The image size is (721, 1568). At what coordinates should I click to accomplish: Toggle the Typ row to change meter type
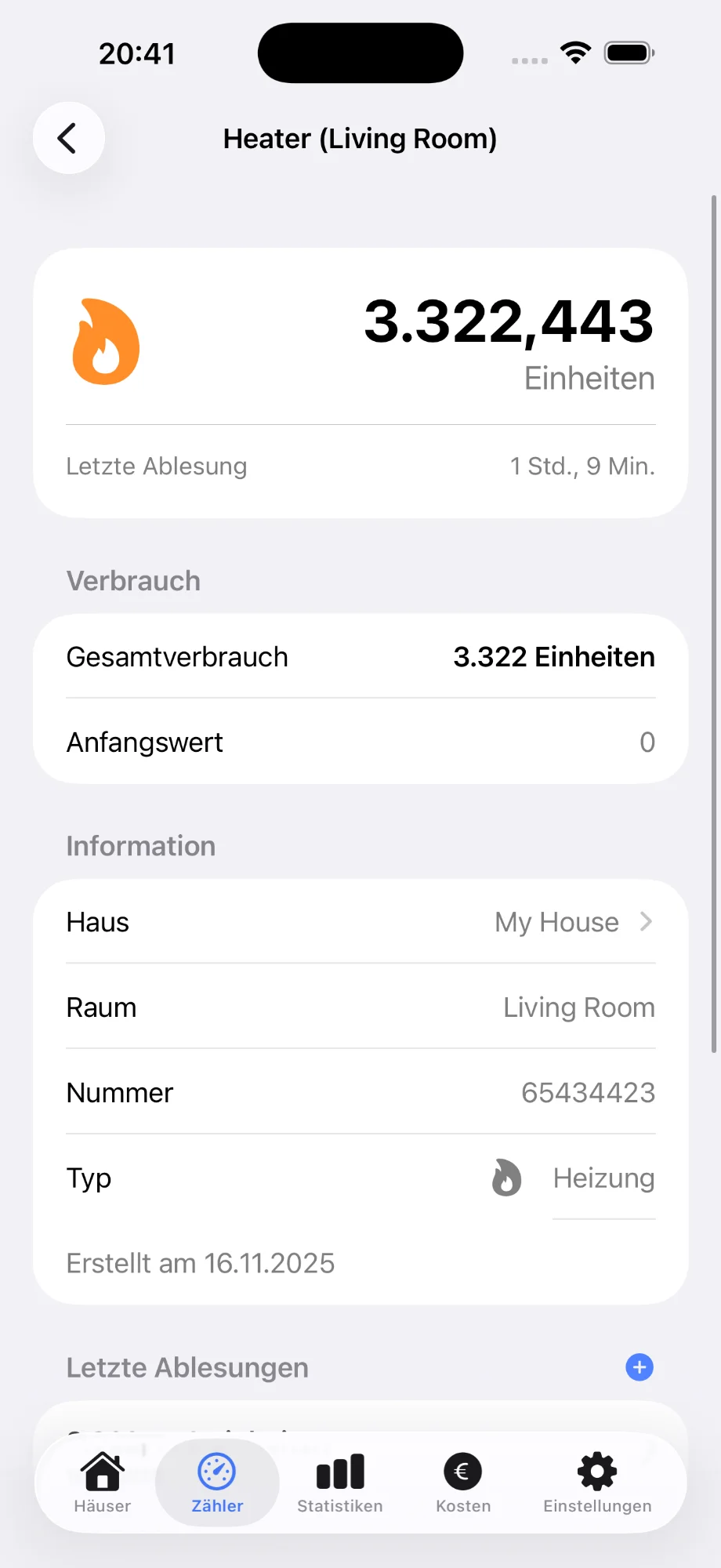tap(360, 1178)
